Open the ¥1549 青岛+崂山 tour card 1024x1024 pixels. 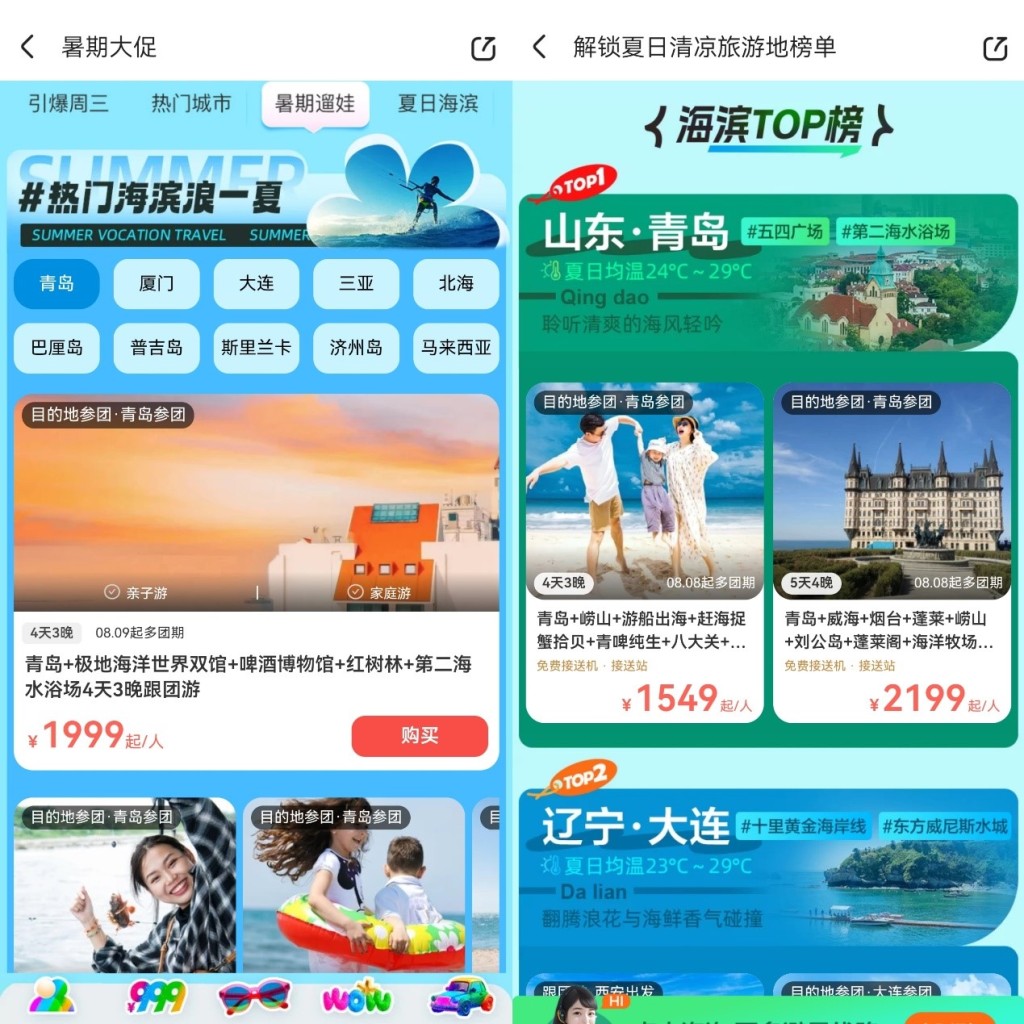click(644, 550)
